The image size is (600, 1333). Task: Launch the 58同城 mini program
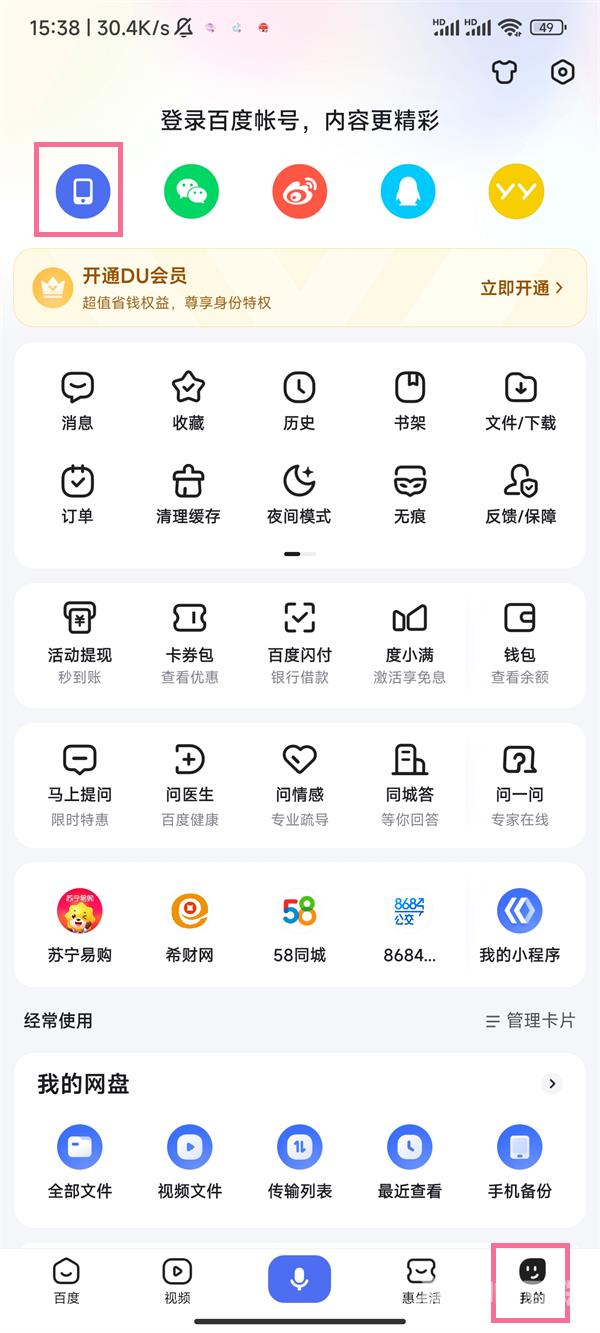[x=299, y=926]
